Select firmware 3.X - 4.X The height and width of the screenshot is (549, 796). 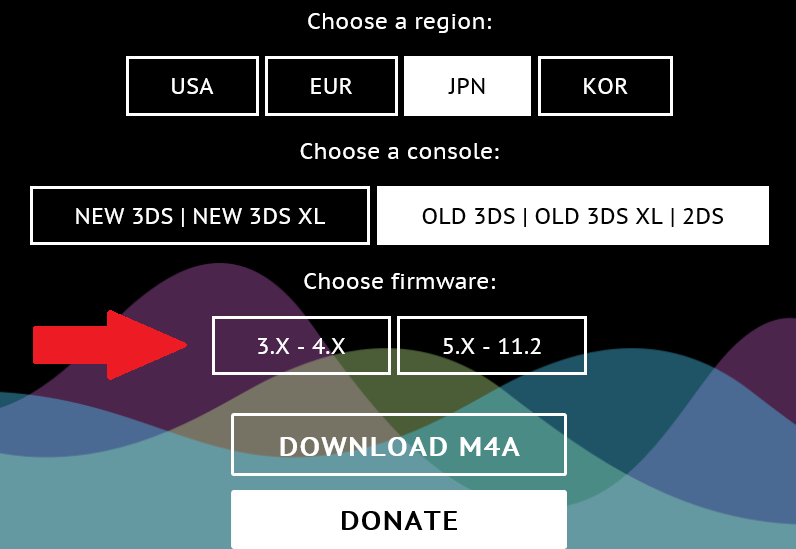301,346
